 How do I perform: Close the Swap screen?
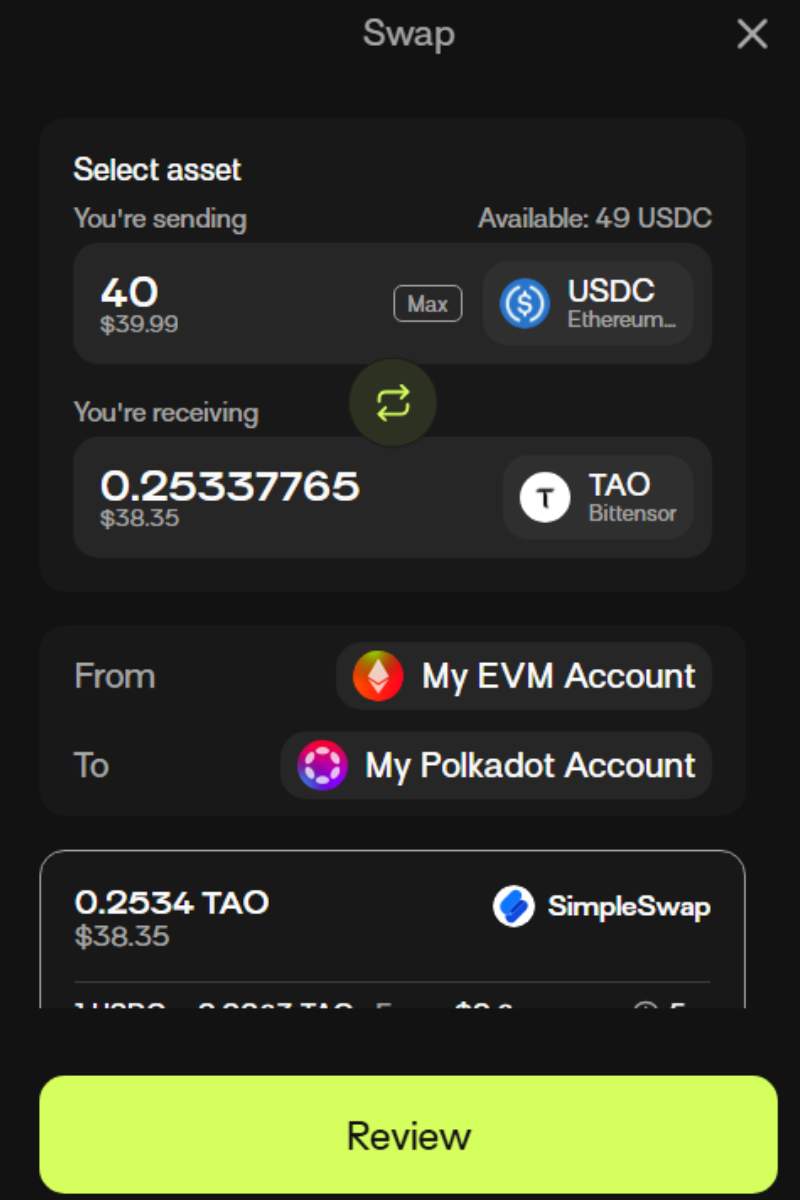tap(752, 35)
